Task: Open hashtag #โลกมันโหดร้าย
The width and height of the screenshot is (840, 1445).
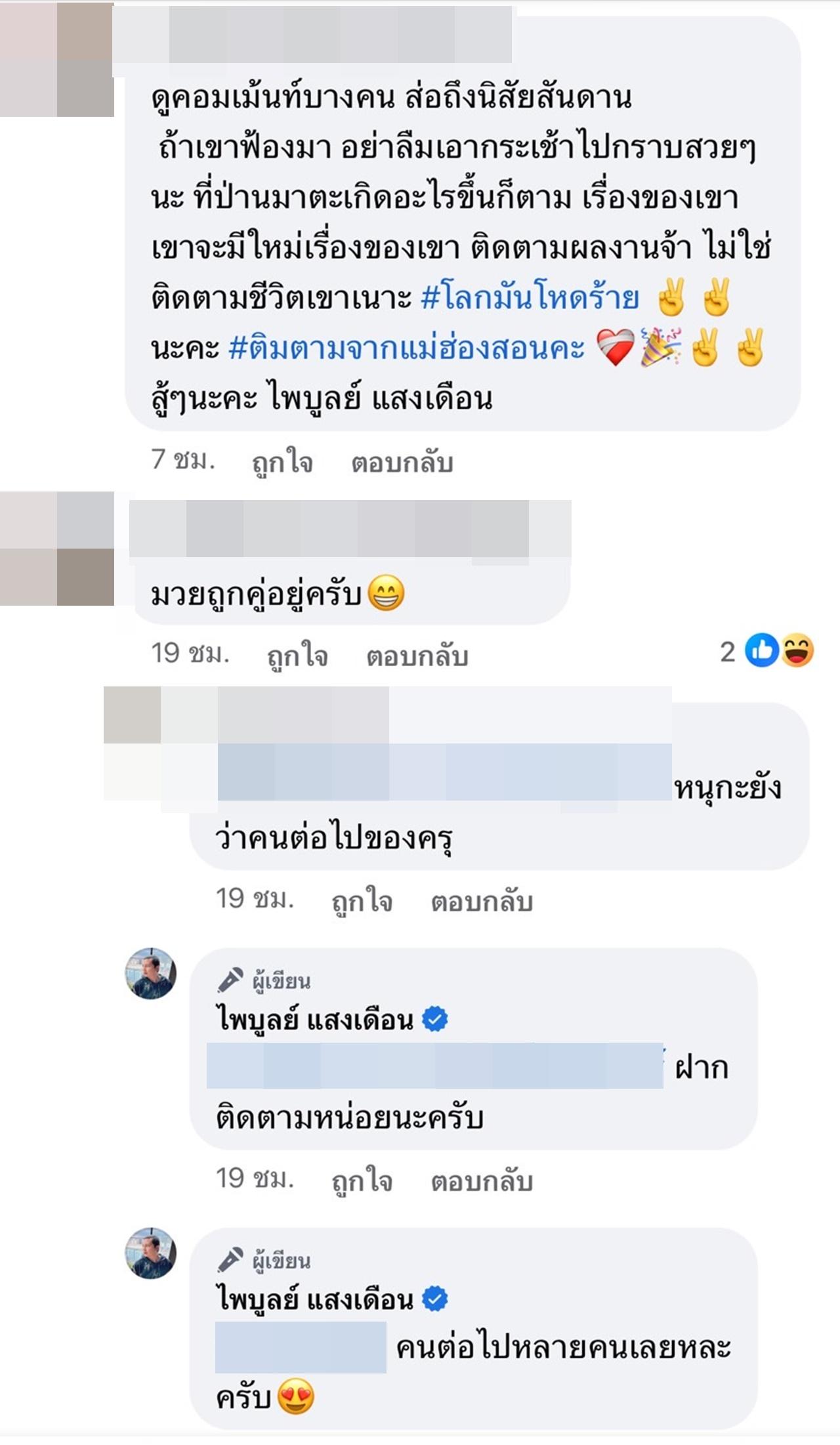Action: coord(530,297)
